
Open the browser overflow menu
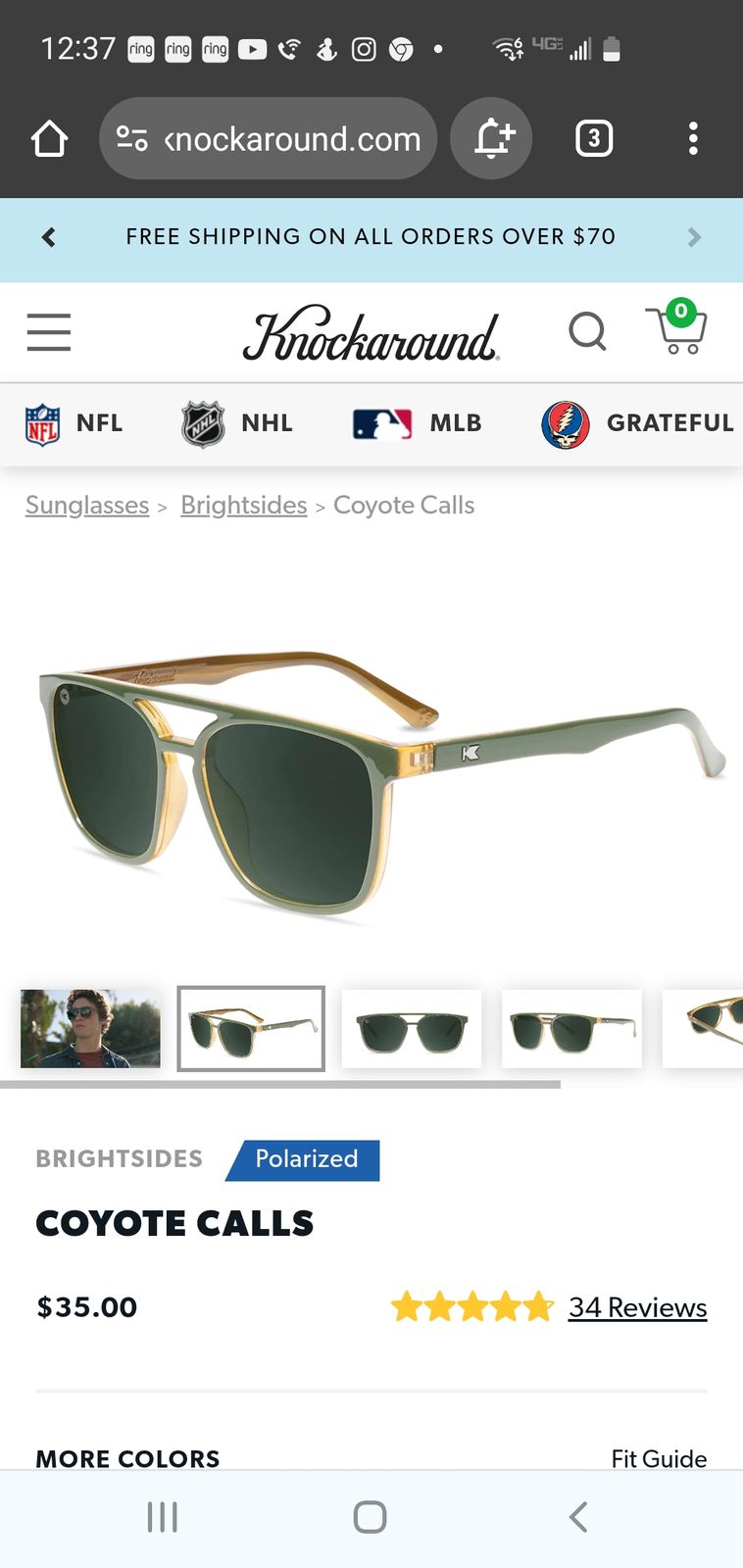(x=693, y=138)
